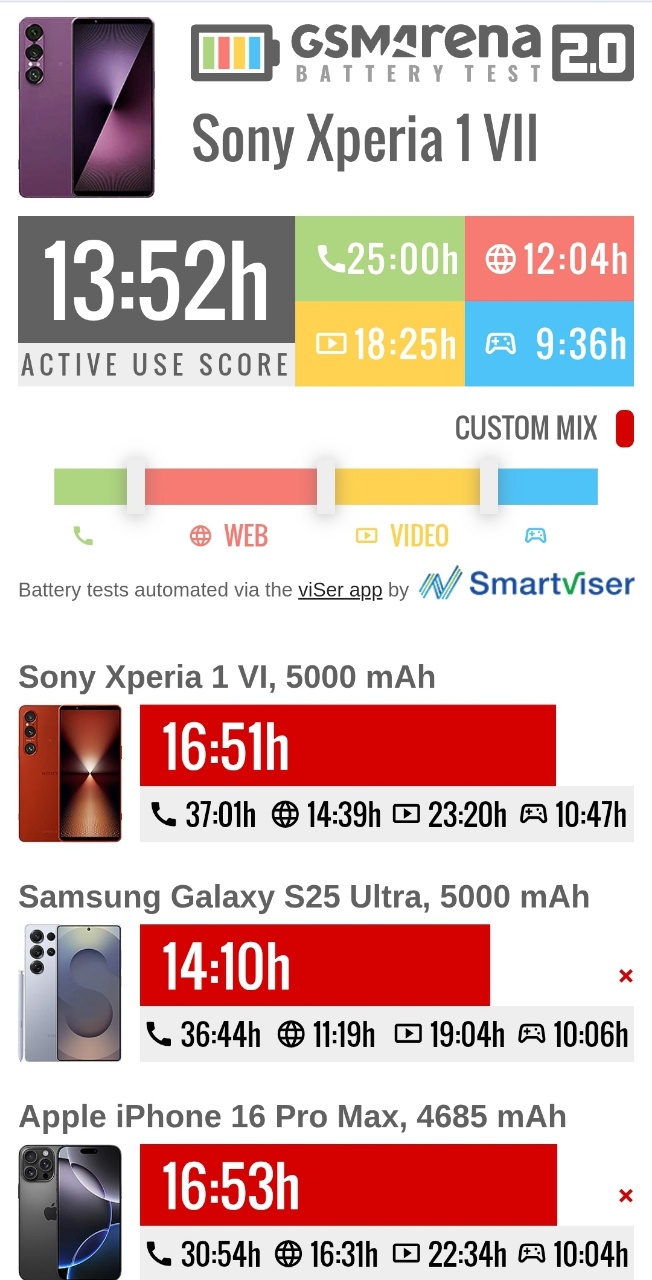
Task: Open the Samsung Galaxy S25 Ultra phone image
Action: pyautogui.click(x=70, y=993)
